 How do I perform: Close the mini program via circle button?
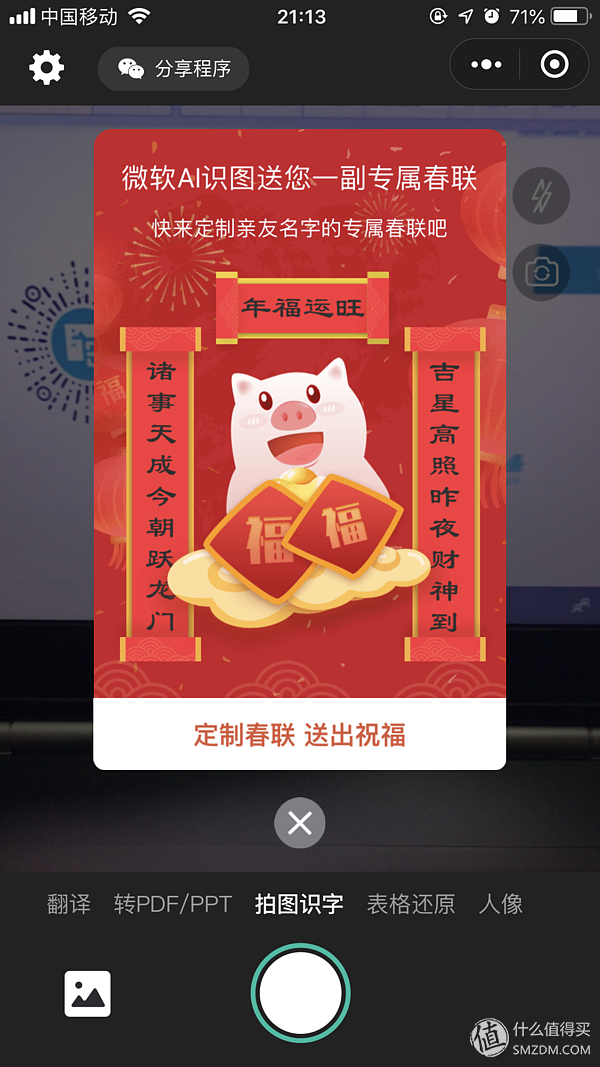tap(553, 65)
